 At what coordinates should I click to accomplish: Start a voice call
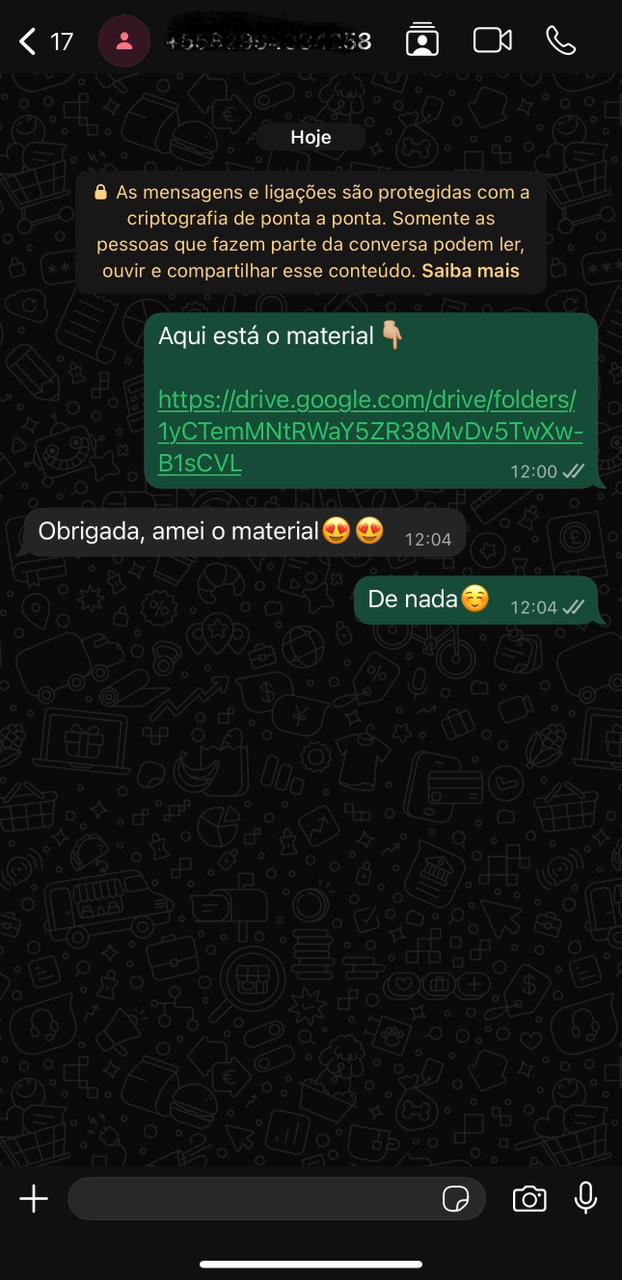tap(561, 40)
